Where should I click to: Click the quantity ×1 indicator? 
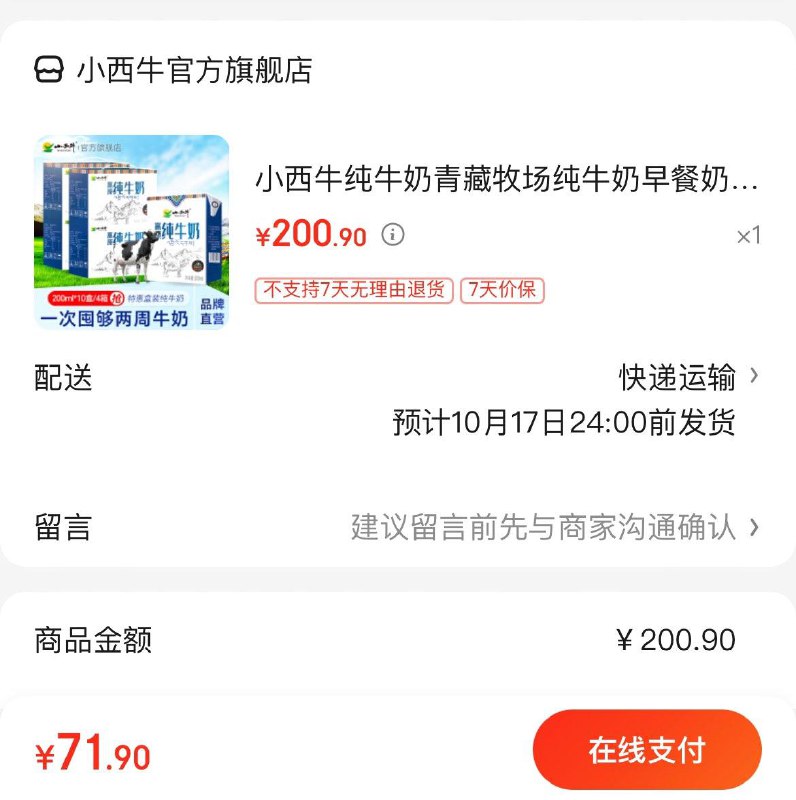click(749, 233)
